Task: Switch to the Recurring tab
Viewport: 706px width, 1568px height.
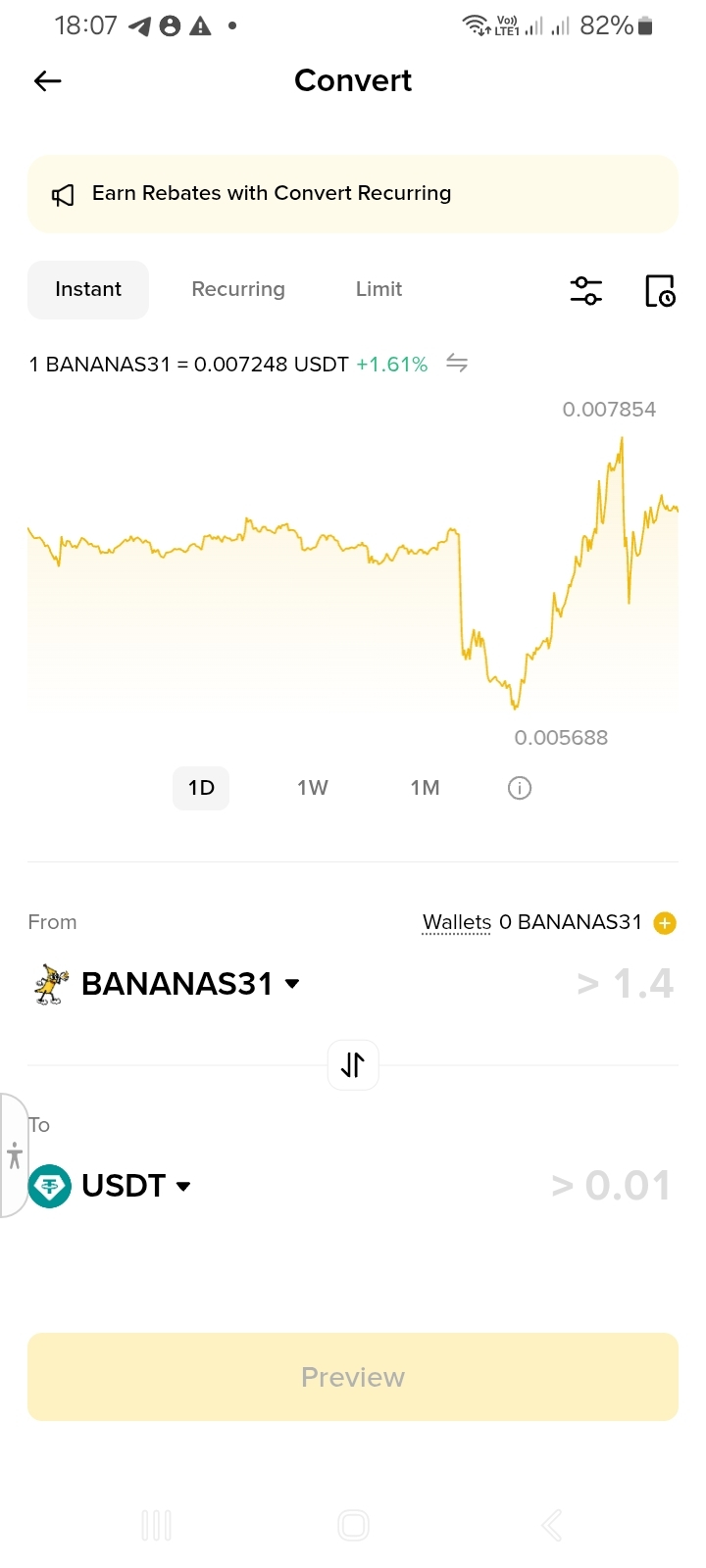Action: click(238, 289)
